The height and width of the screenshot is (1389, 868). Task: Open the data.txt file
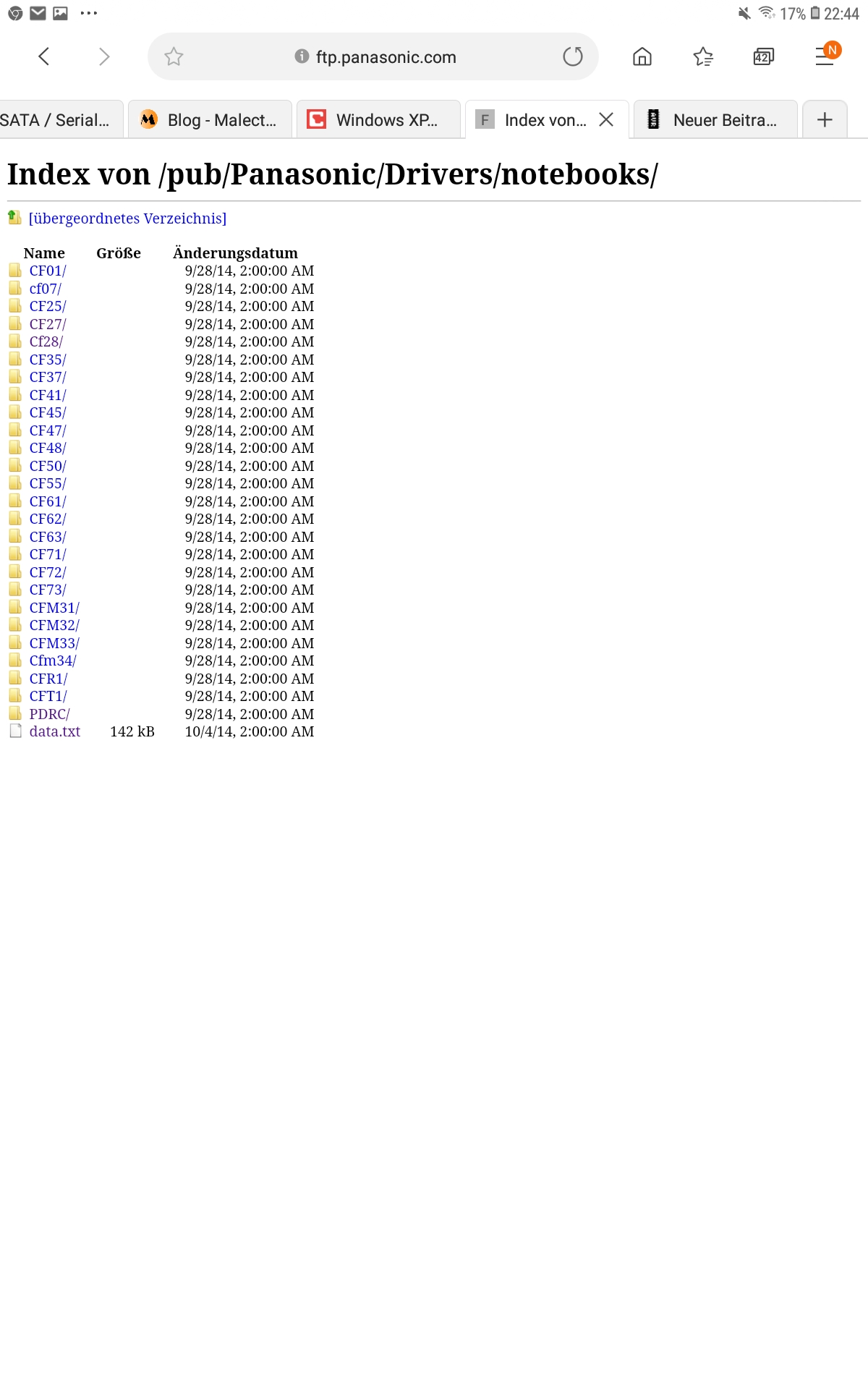click(55, 731)
